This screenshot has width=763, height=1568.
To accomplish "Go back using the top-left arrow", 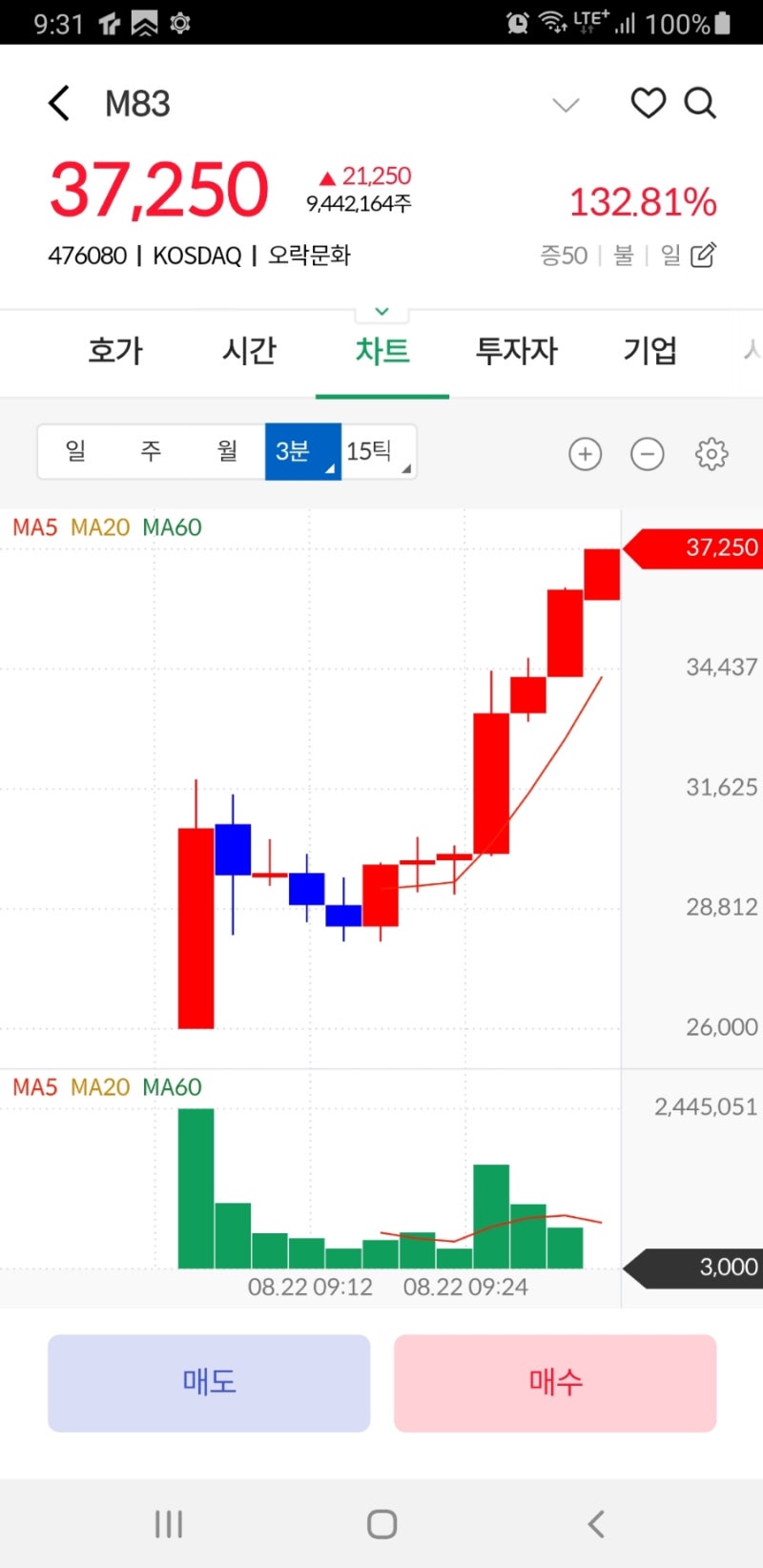I will pos(60,103).
